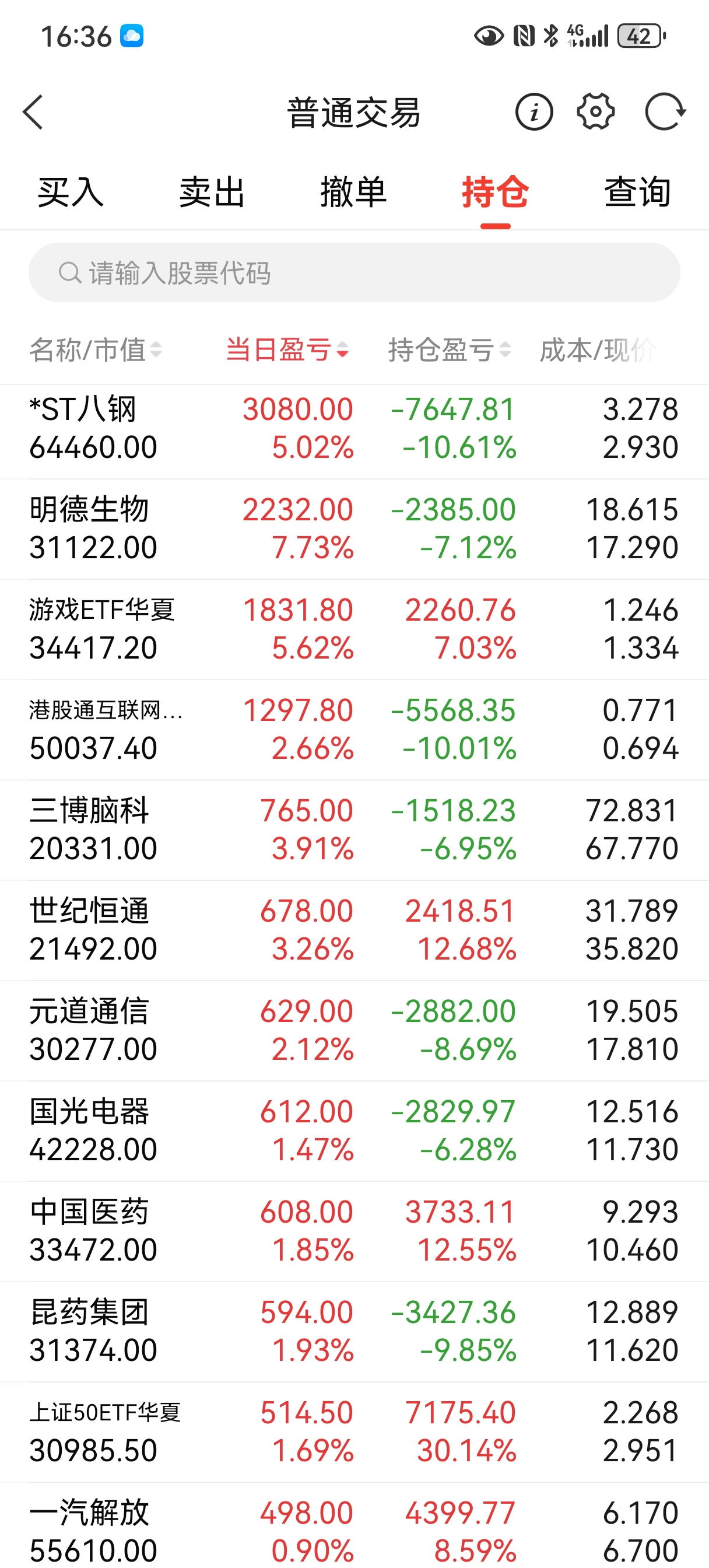Open the info icon in the header
The width and height of the screenshot is (709, 1568).
coord(533,112)
